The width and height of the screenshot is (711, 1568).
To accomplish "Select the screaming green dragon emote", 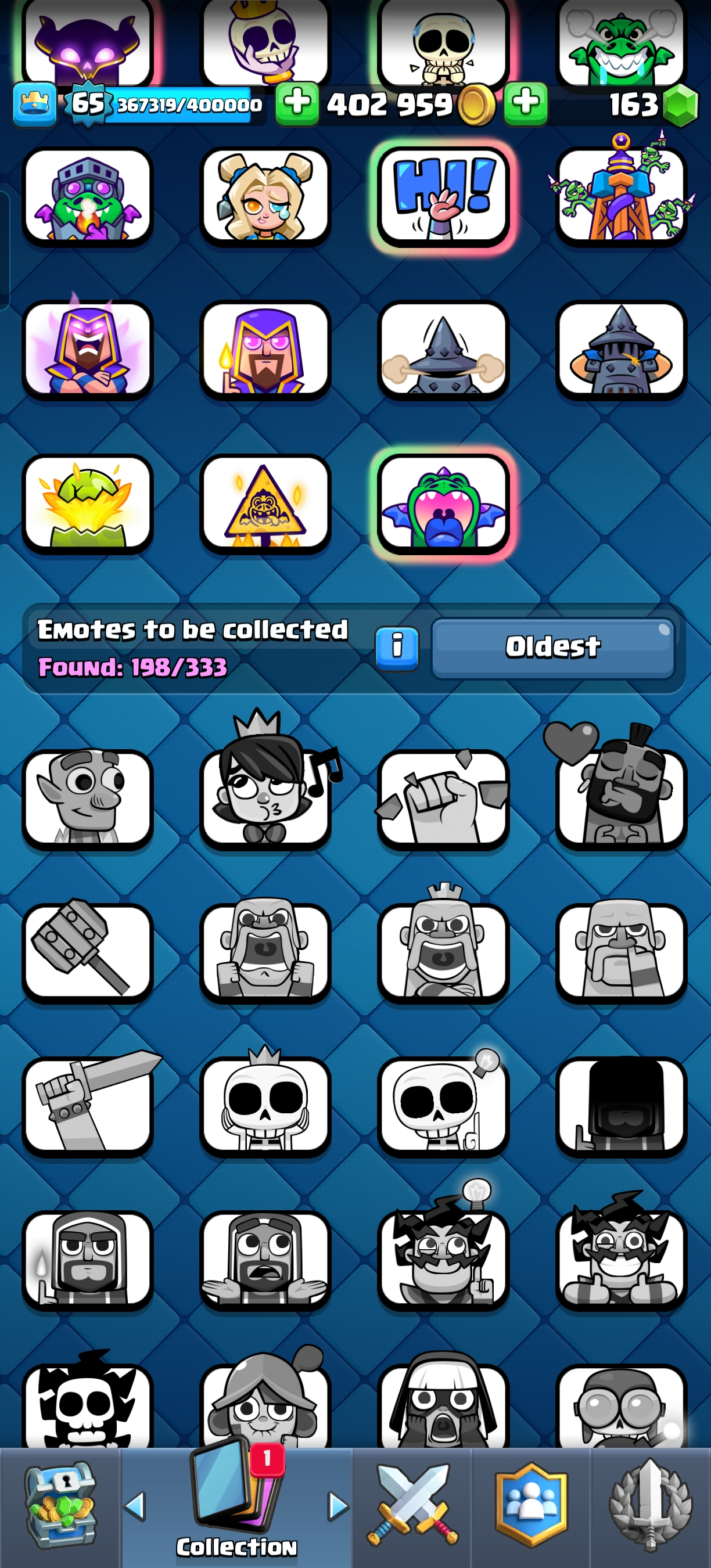I will click(x=443, y=504).
